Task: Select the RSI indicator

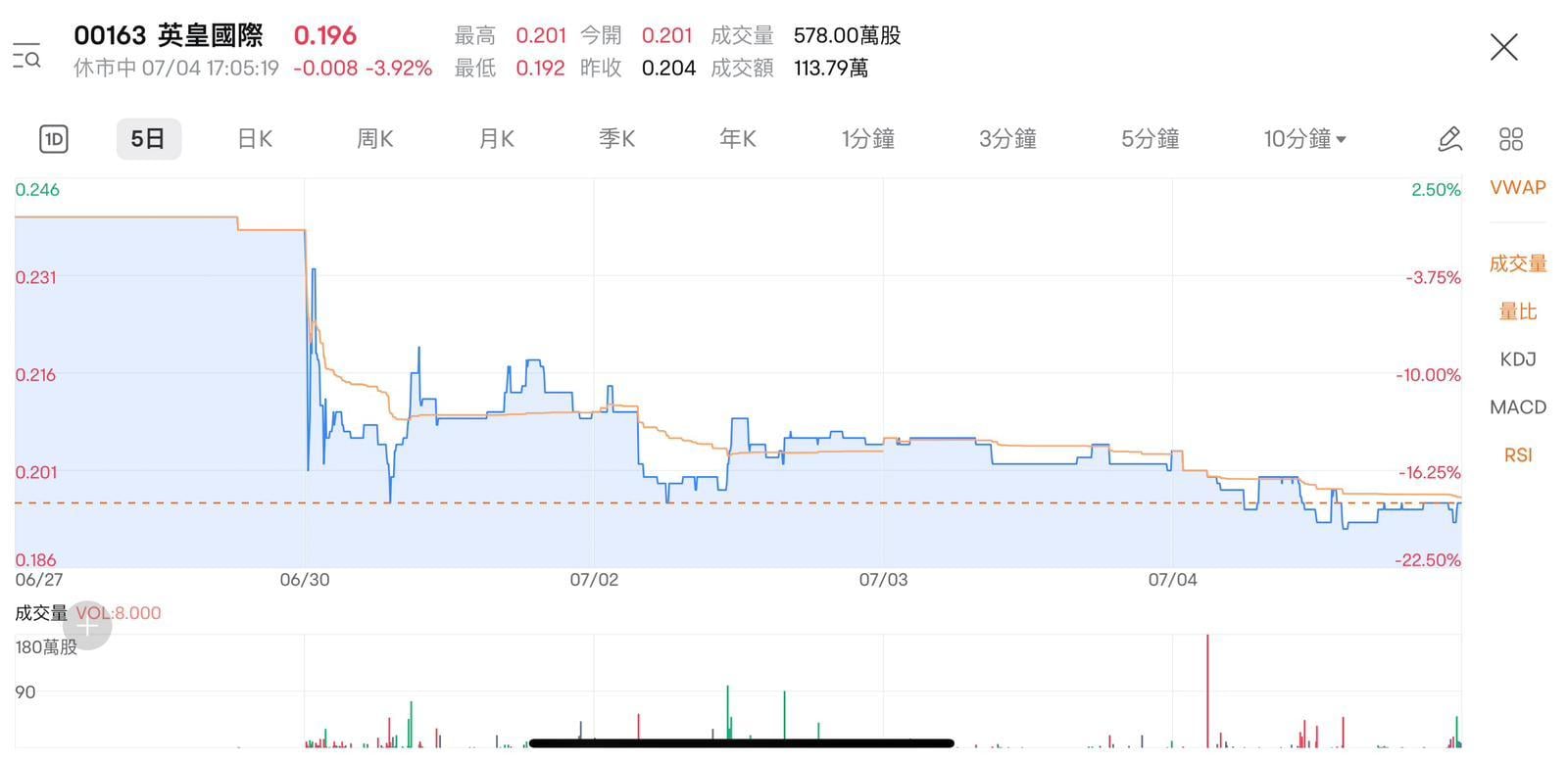Action: pos(1517,455)
